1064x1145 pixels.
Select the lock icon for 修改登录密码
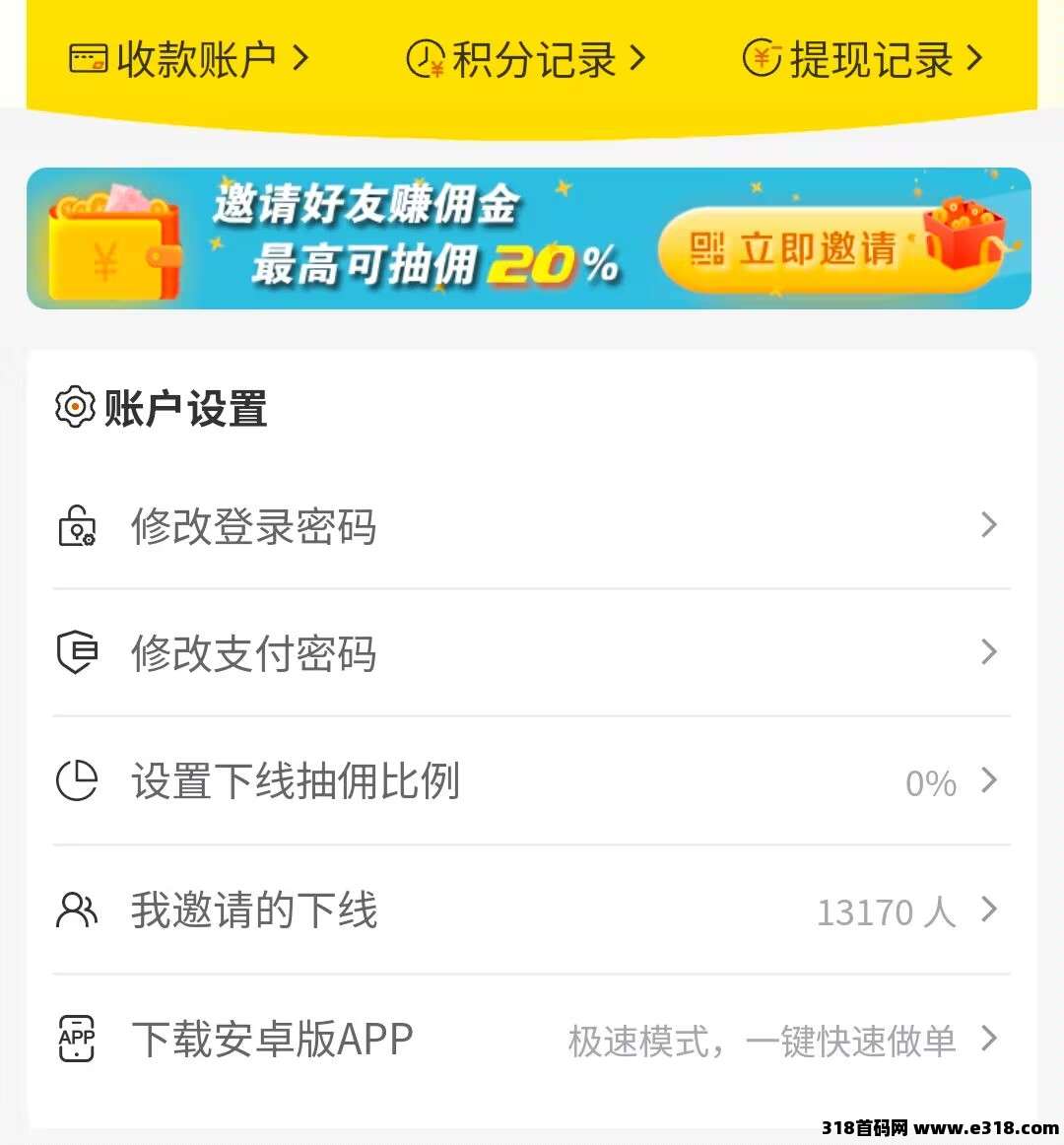(76, 525)
